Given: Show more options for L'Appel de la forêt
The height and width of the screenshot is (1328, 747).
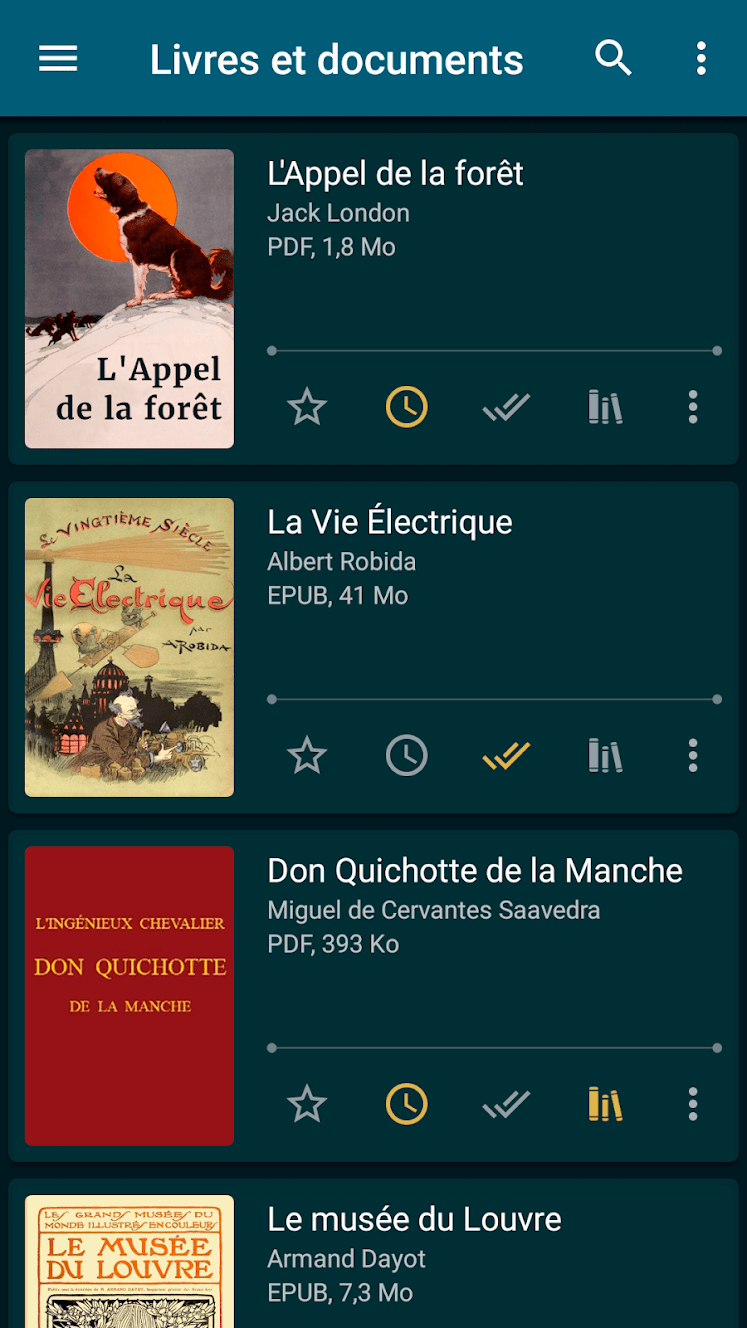Looking at the screenshot, I should pos(693,407).
